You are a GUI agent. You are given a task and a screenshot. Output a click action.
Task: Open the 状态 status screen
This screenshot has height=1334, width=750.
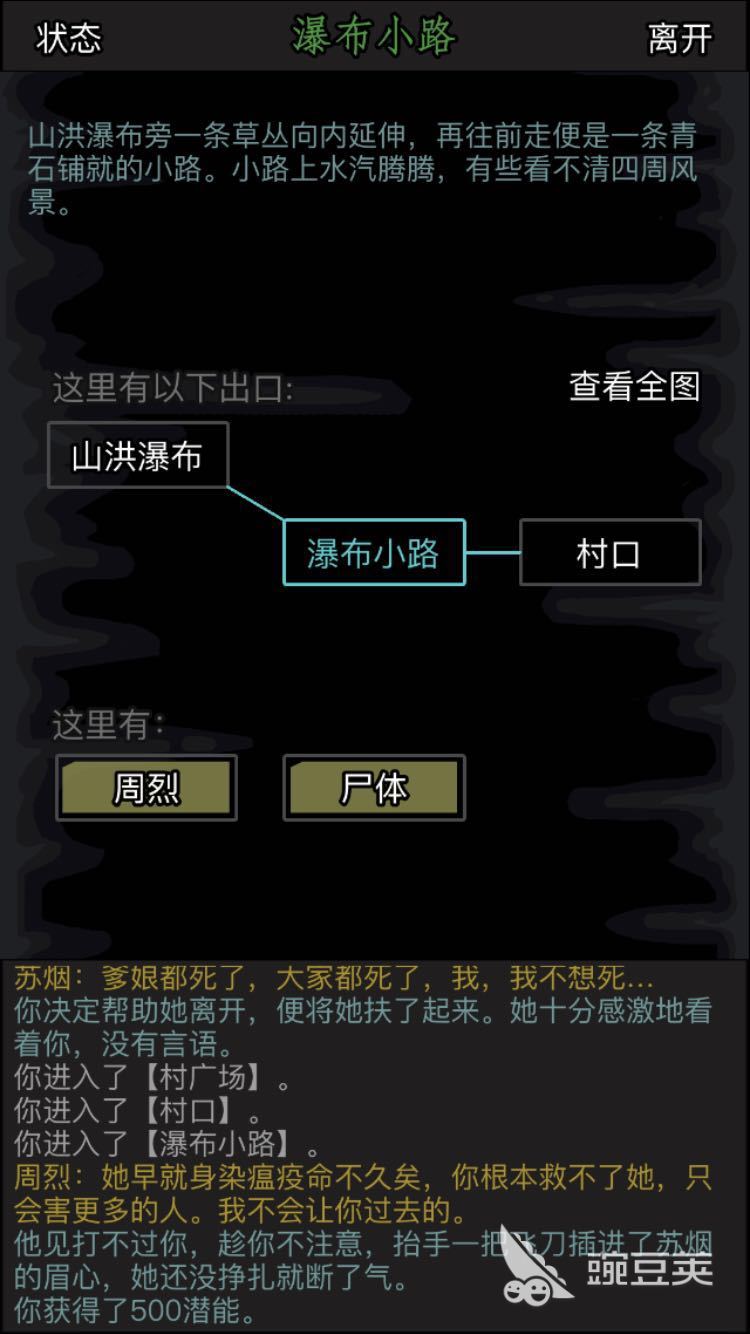(68, 38)
